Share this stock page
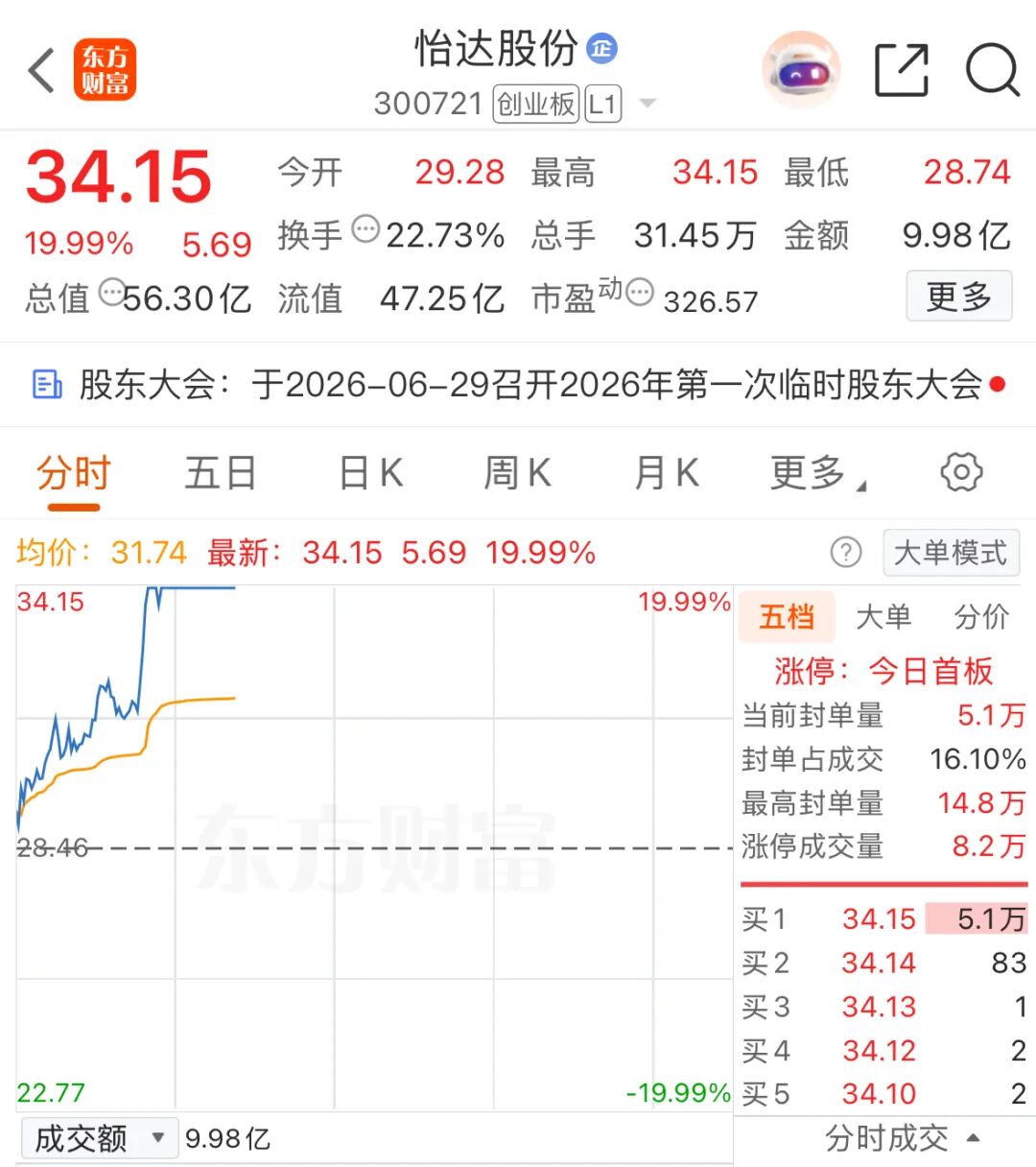Image resolution: width=1036 pixels, height=1167 pixels. pyautogui.click(x=902, y=70)
